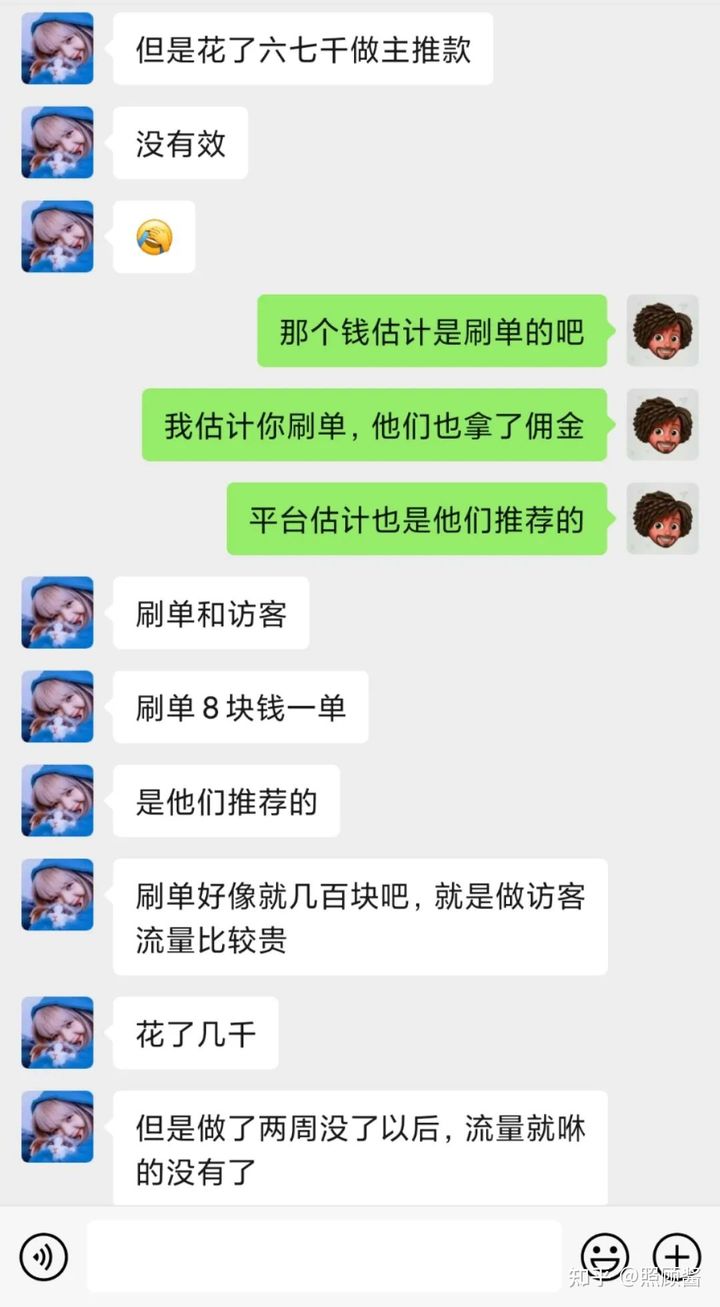Select the 没有效 message bubble

click(x=180, y=143)
